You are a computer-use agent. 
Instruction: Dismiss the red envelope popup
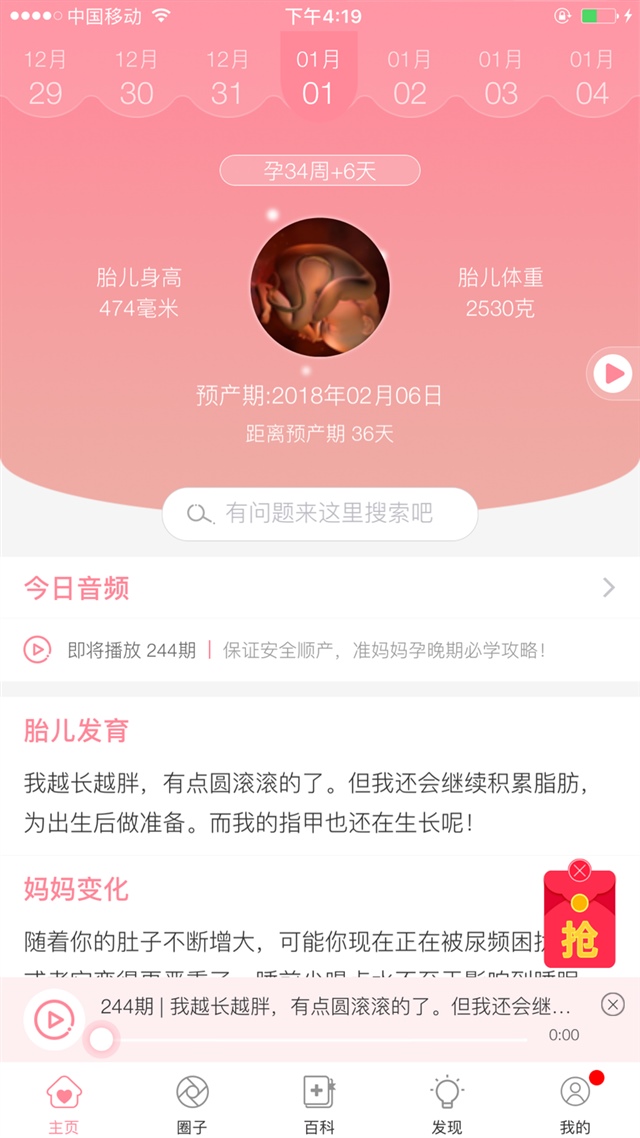(579, 870)
